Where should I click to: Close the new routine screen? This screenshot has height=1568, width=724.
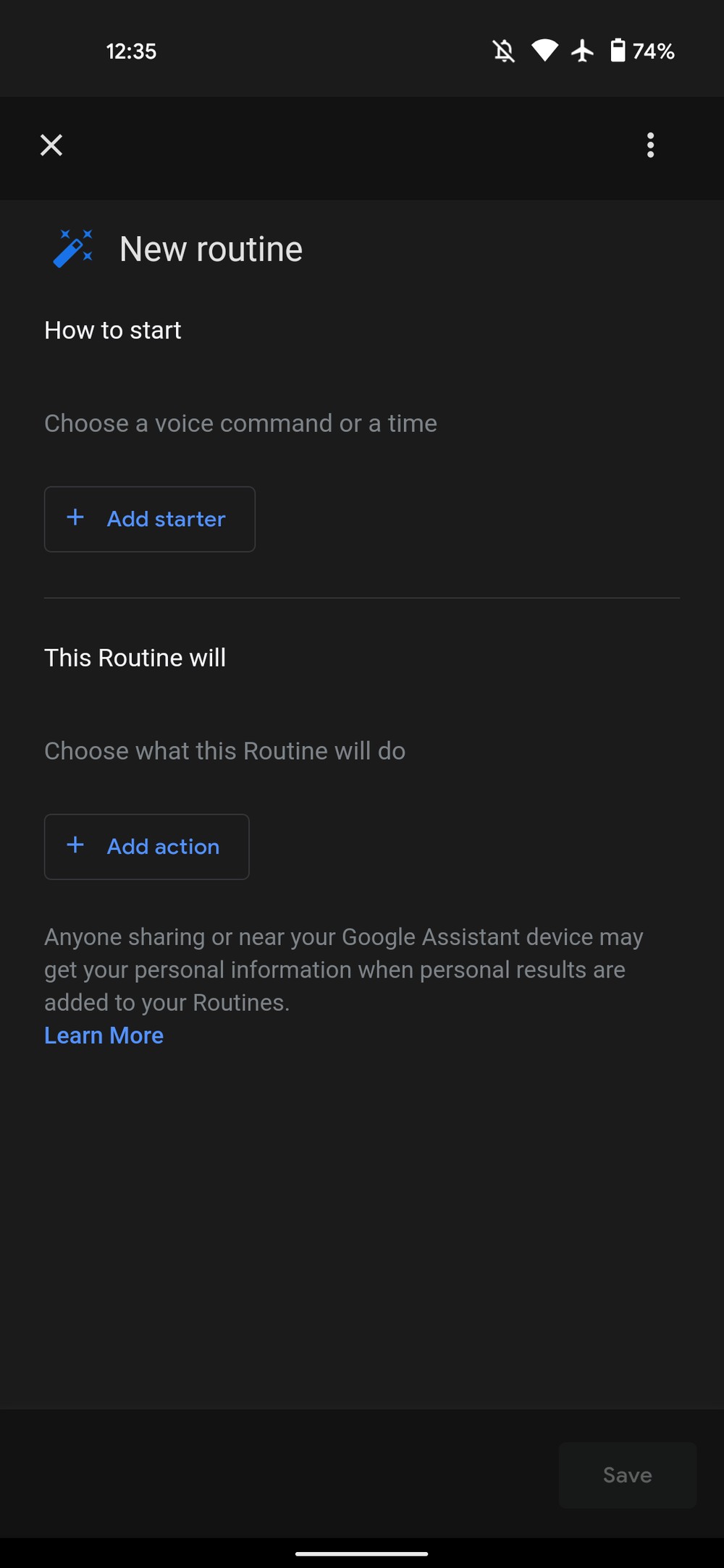pyautogui.click(x=51, y=145)
